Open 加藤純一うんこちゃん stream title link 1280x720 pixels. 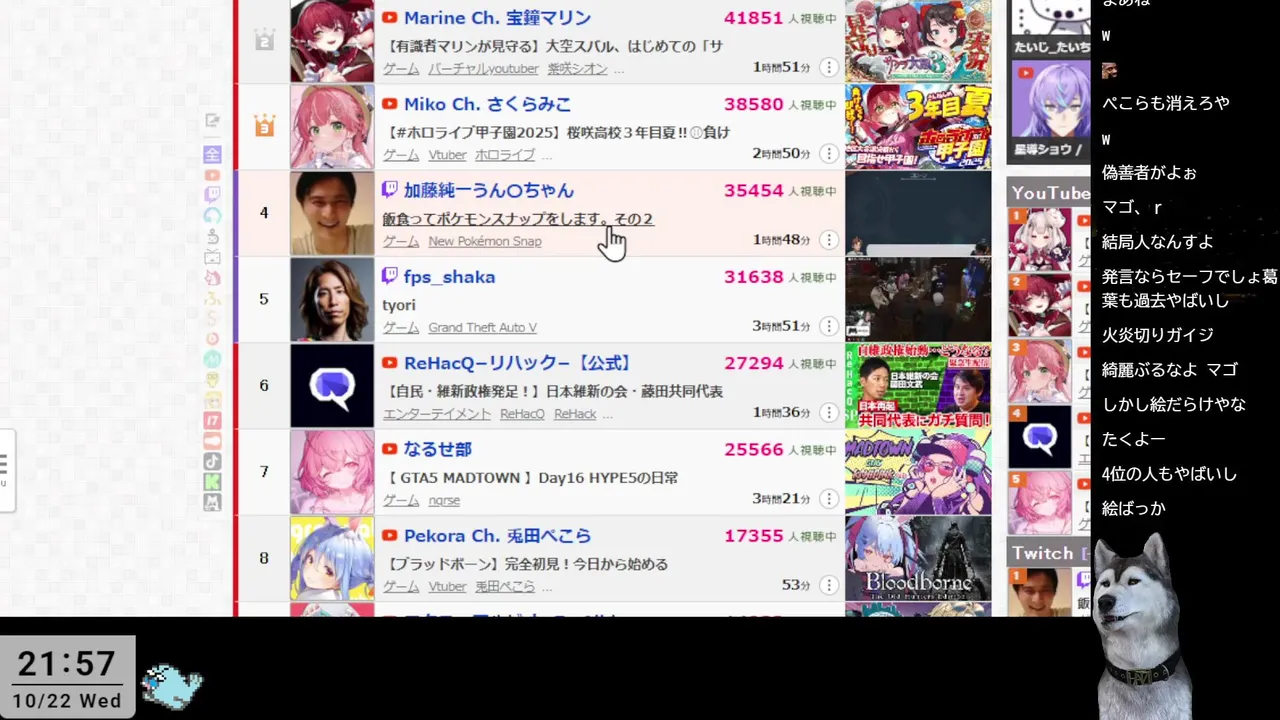tap(517, 219)
